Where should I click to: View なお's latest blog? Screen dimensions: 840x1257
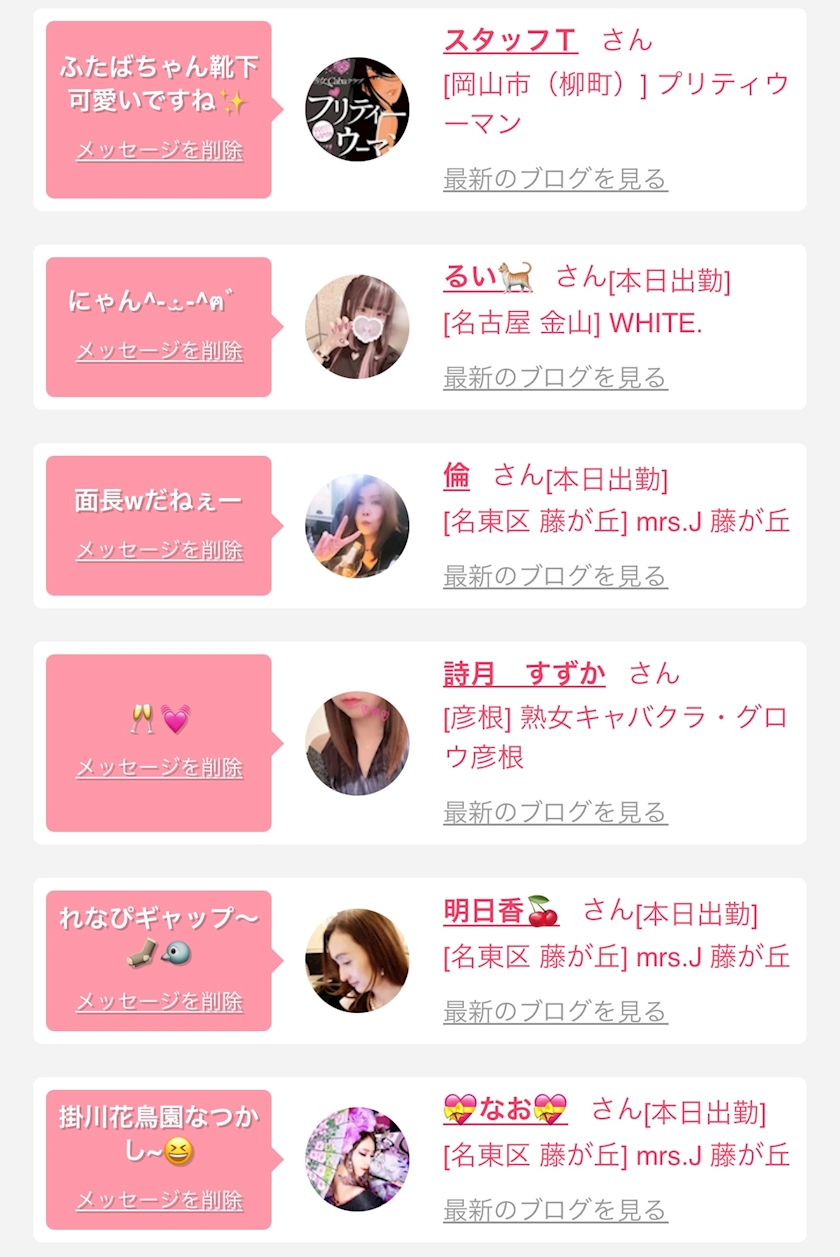555,1210
